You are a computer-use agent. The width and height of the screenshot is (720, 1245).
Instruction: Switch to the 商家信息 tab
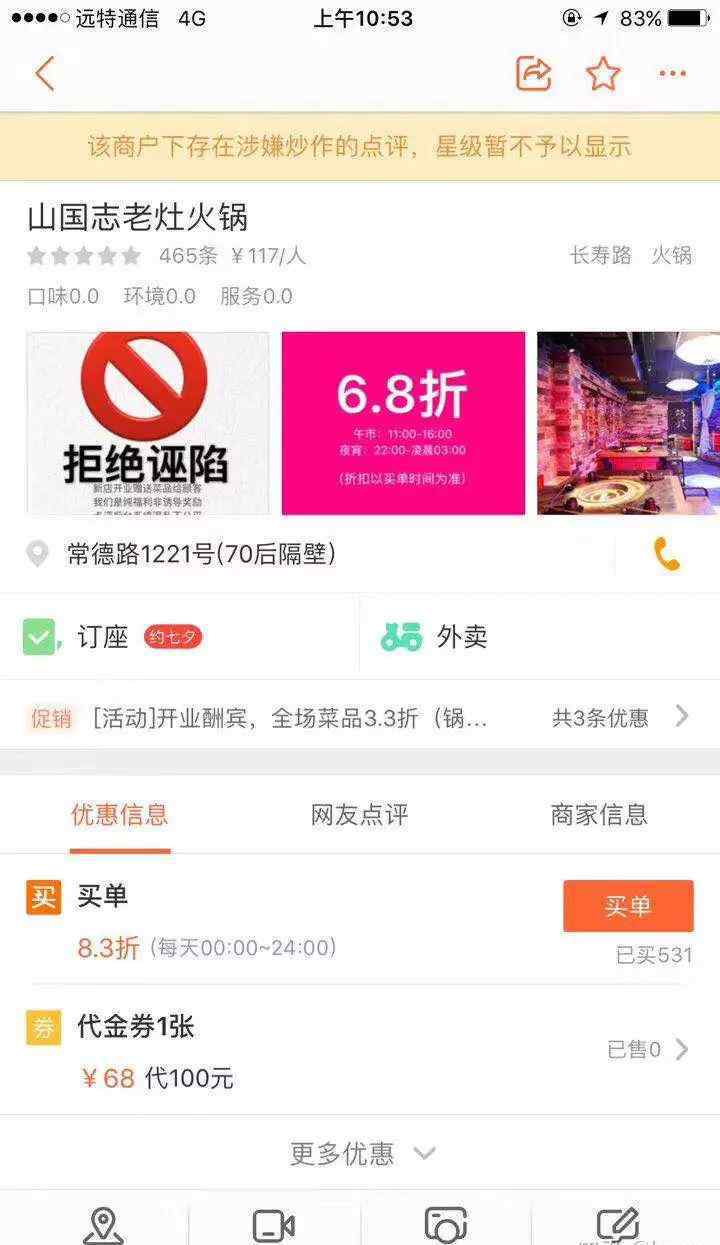[599, 814]
